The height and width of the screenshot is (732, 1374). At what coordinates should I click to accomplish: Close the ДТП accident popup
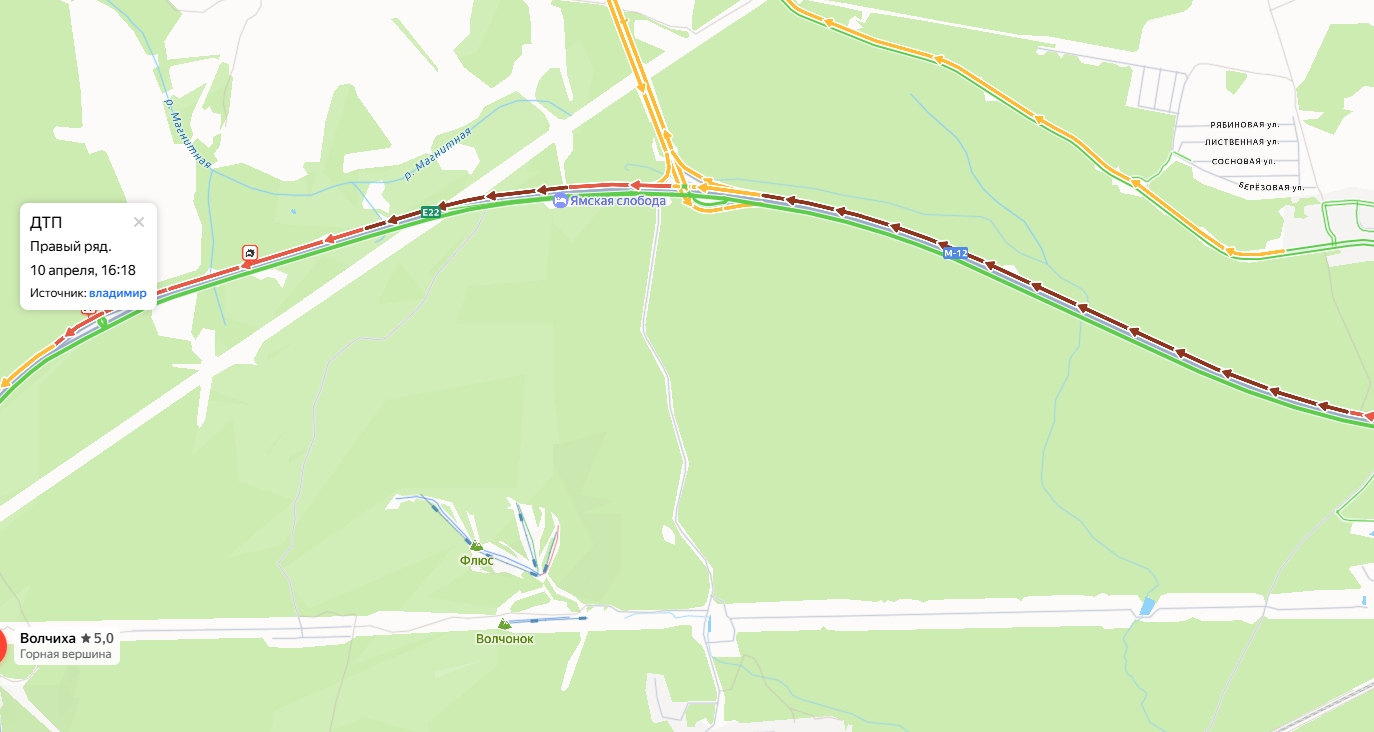click(x=139, y=222)
